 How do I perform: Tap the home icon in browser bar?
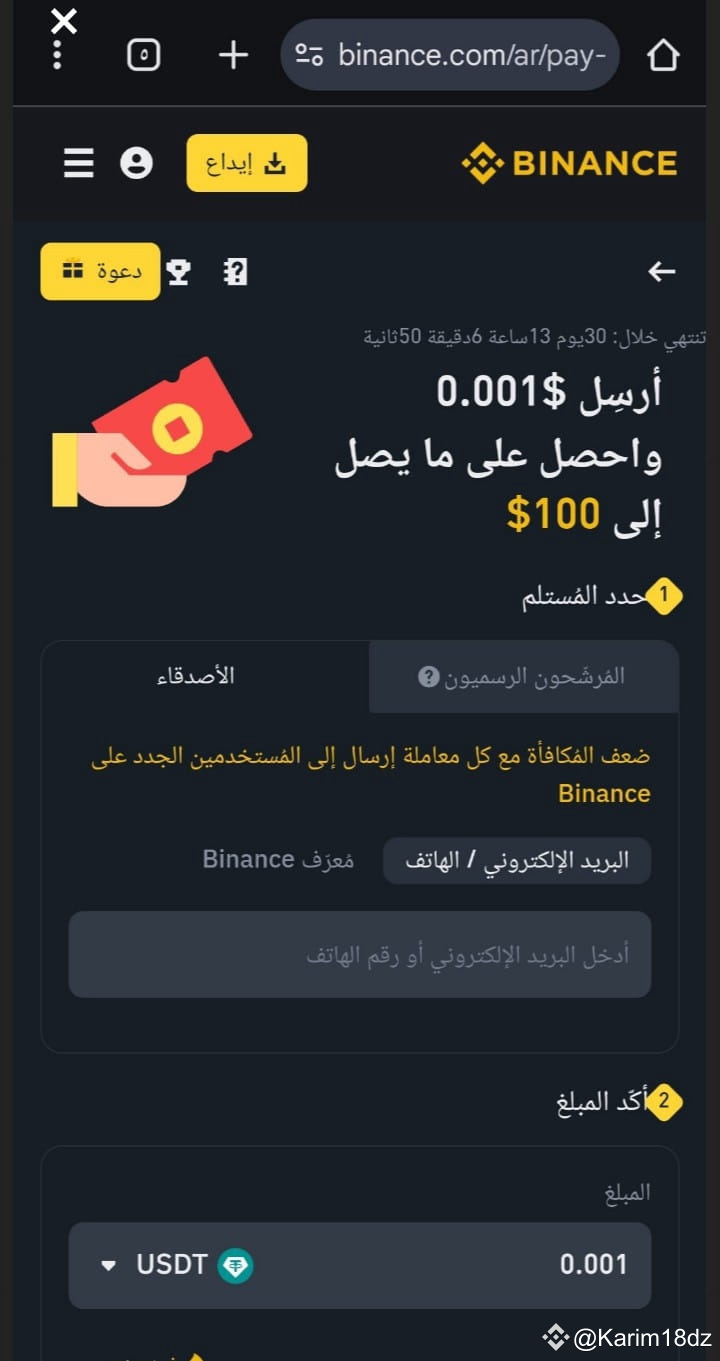tap(665, 55)
